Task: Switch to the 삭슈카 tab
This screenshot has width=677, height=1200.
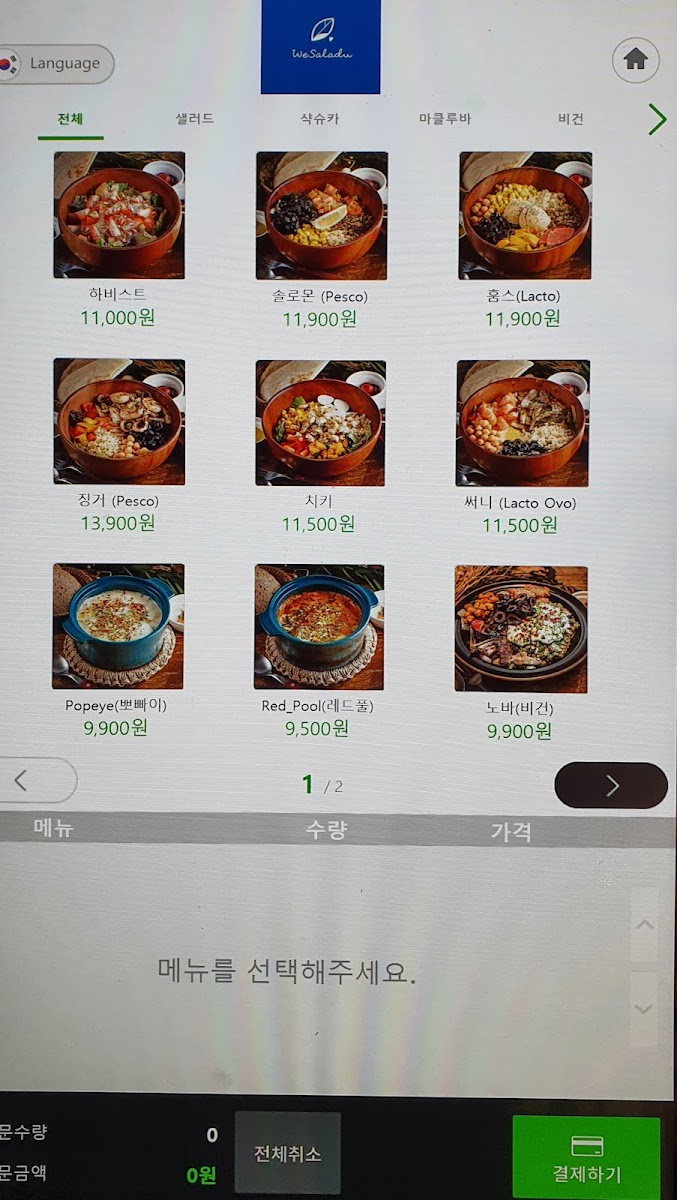Action: click(x=320, y=119)
